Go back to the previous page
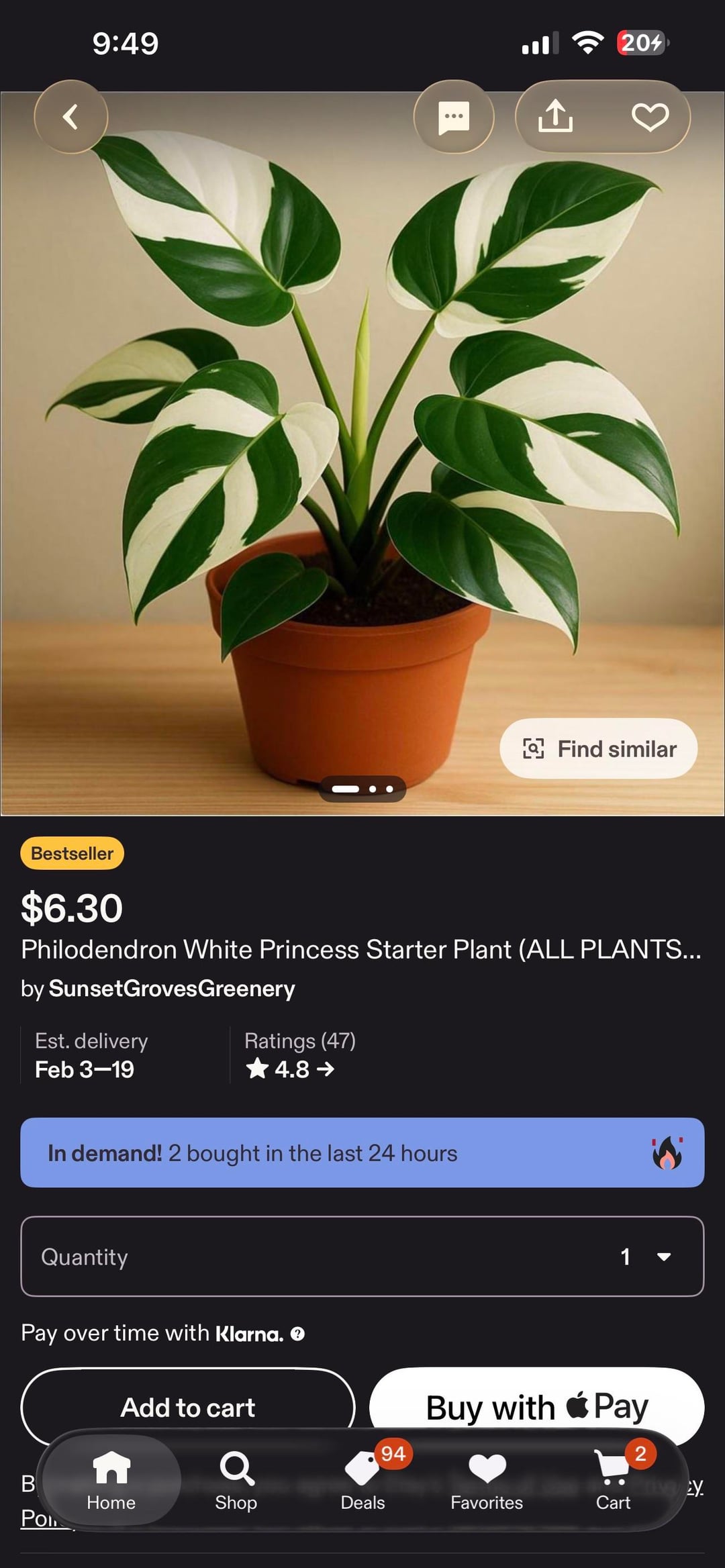The image size is (725, 1568). point(70,117)
